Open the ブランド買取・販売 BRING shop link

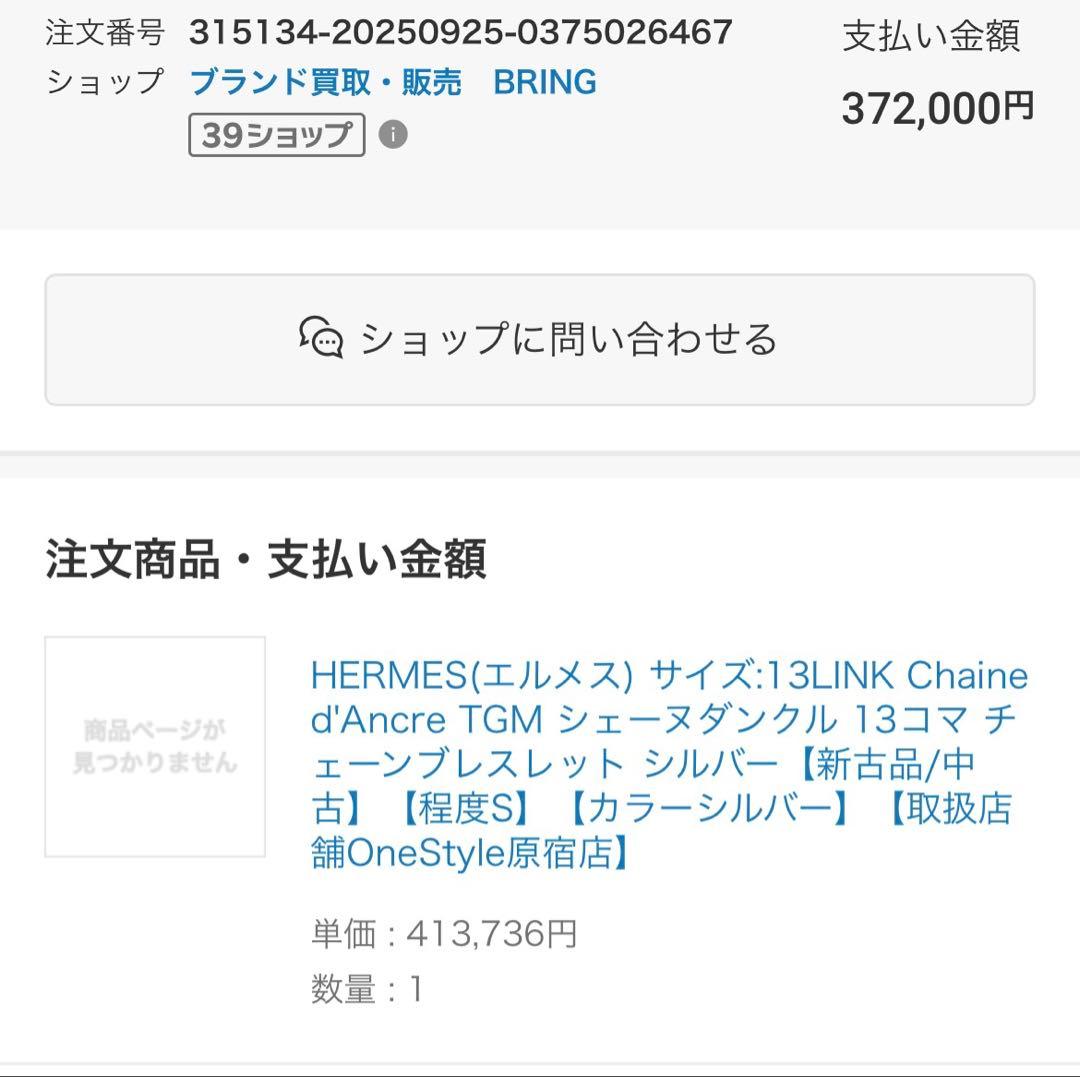point(393,82)
